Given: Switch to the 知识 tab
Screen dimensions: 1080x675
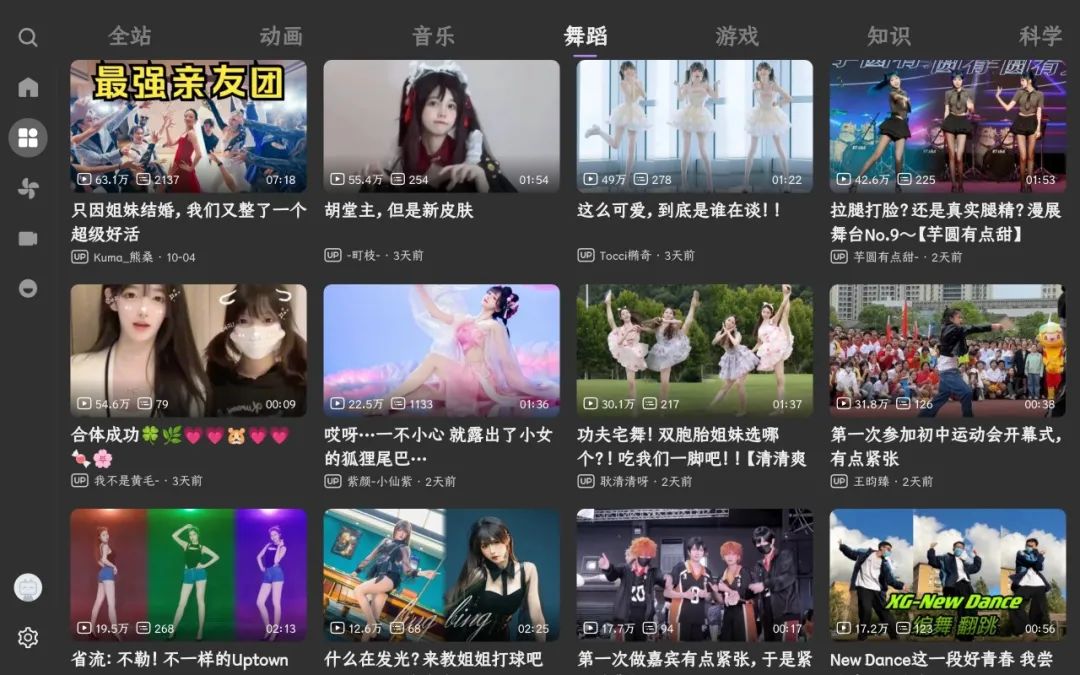Looking at the screenshot, I should tap(888, 36).
